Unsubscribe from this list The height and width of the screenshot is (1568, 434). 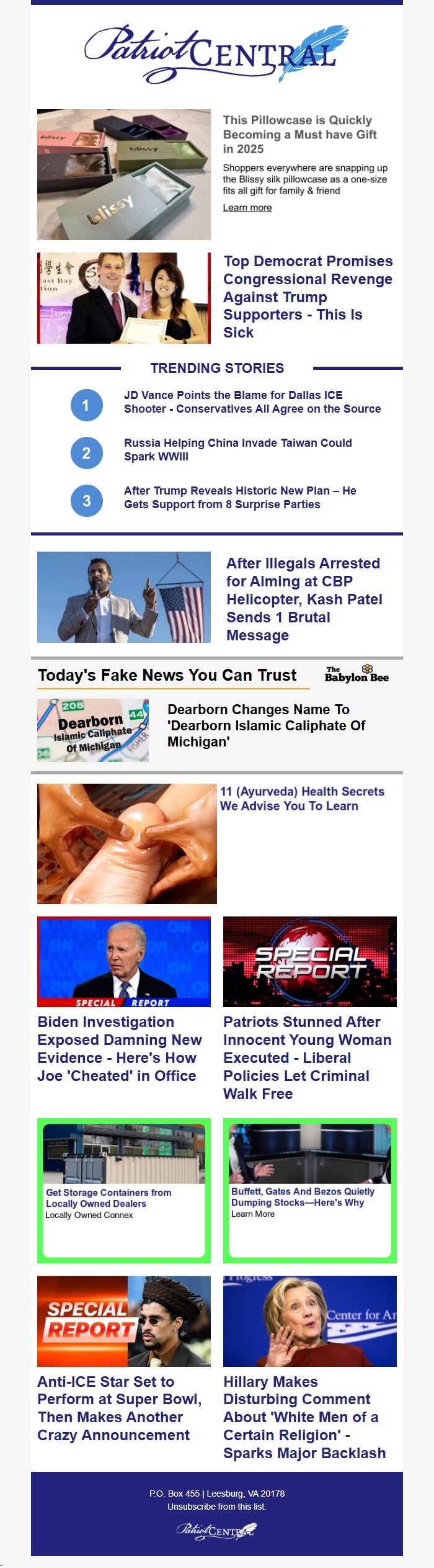pos(216,1507)
